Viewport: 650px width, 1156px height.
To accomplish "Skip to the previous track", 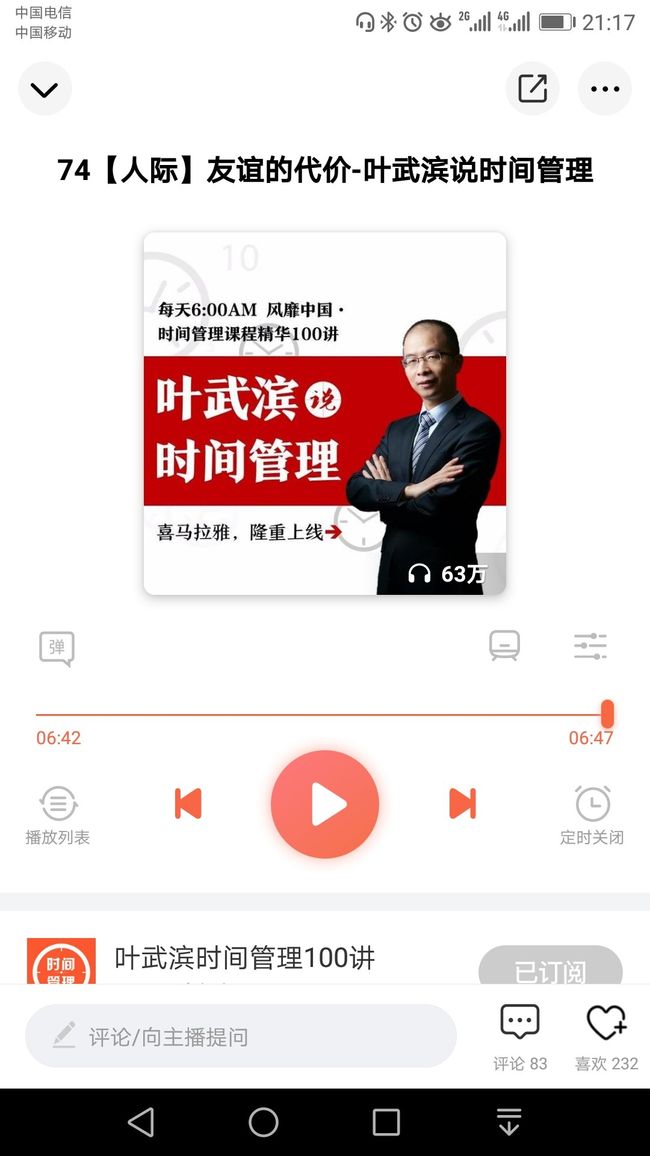I will 188,804.
